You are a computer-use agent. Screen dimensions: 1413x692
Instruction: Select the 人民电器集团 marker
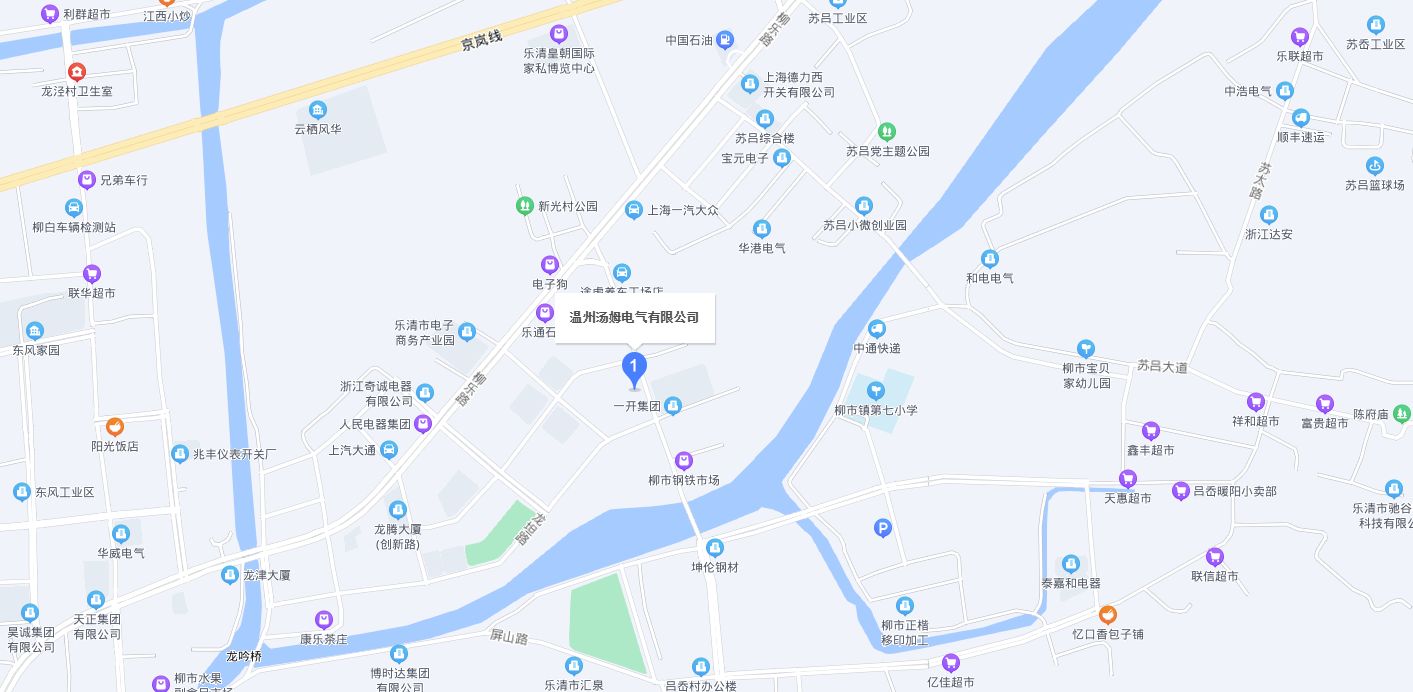point(423,424)
